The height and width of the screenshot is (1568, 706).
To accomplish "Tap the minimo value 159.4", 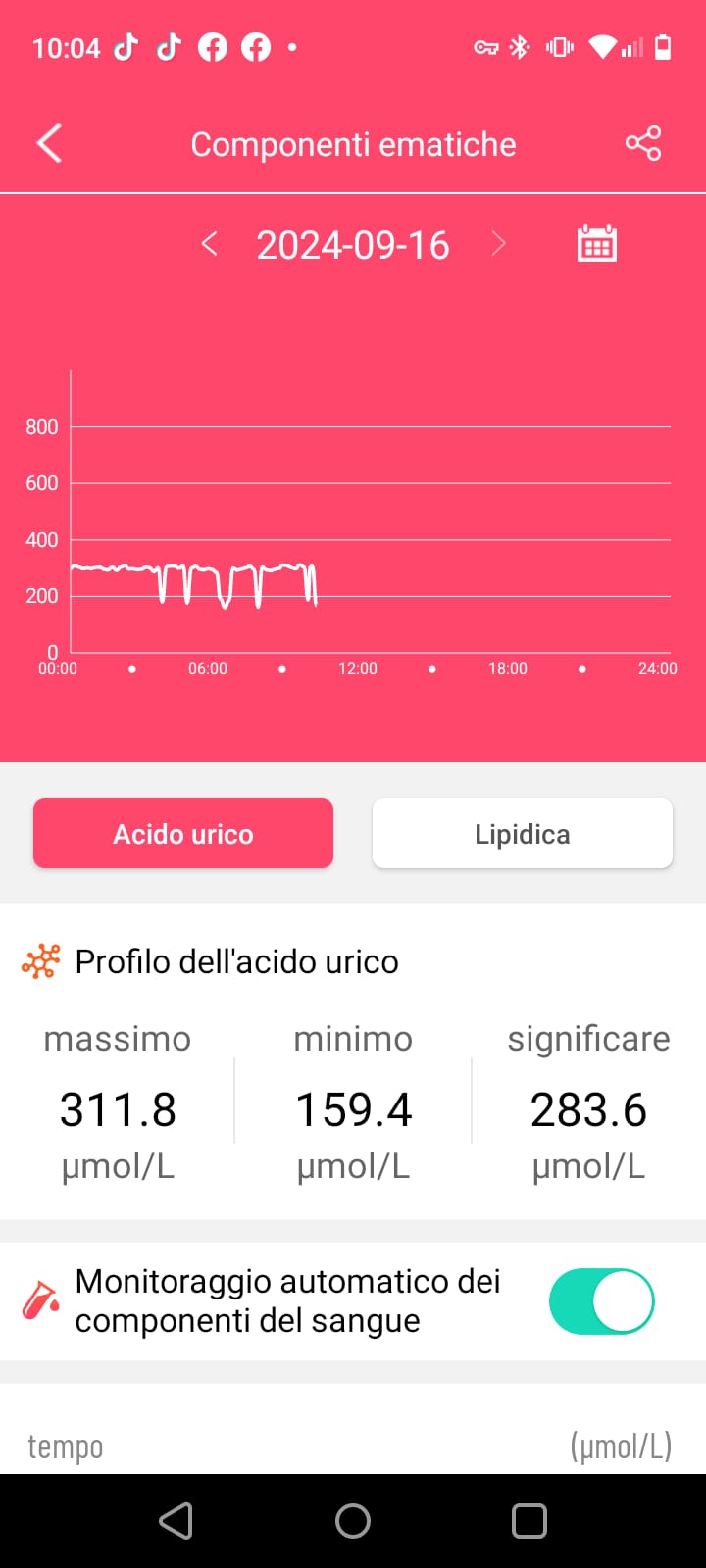I will [353, 1108].
